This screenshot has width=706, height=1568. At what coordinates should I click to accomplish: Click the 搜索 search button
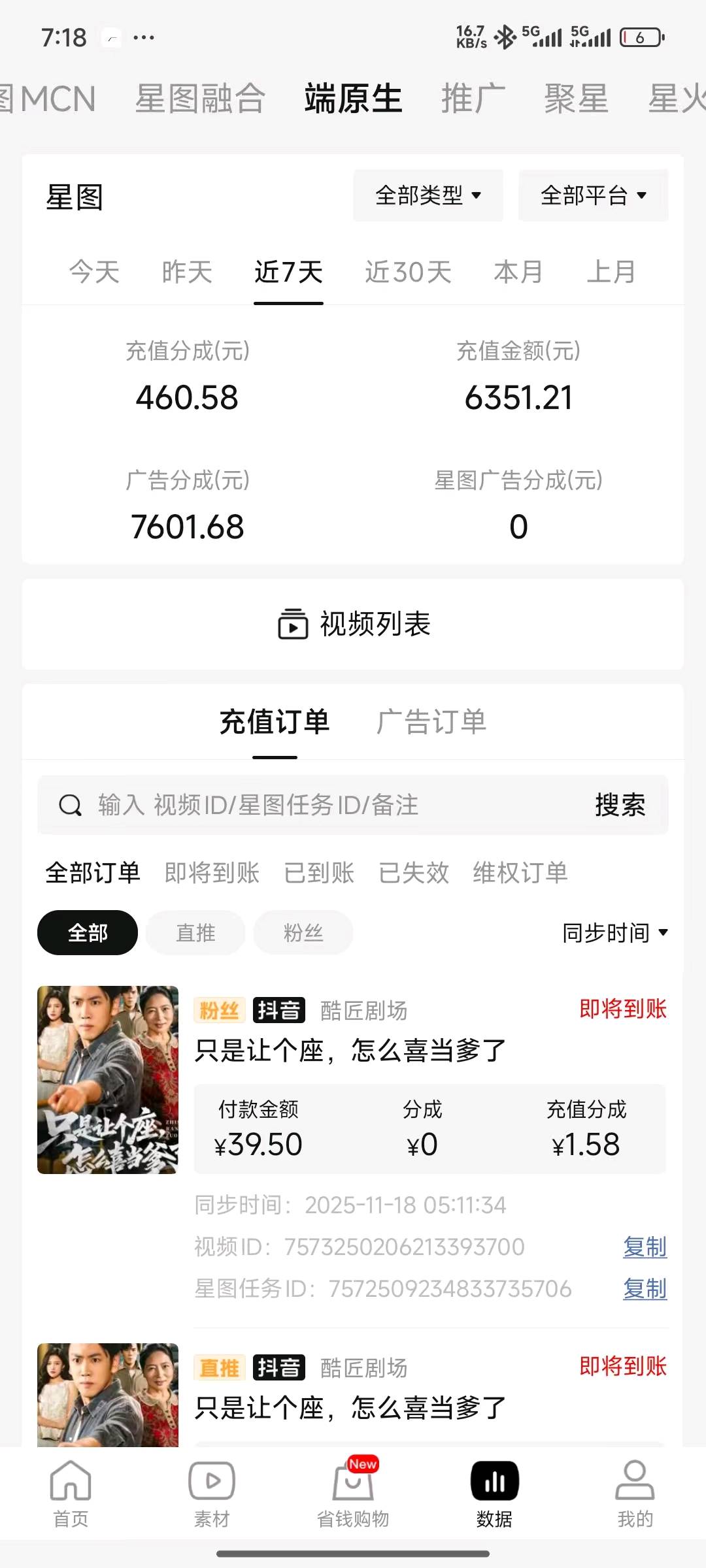(x=620, y=806)
